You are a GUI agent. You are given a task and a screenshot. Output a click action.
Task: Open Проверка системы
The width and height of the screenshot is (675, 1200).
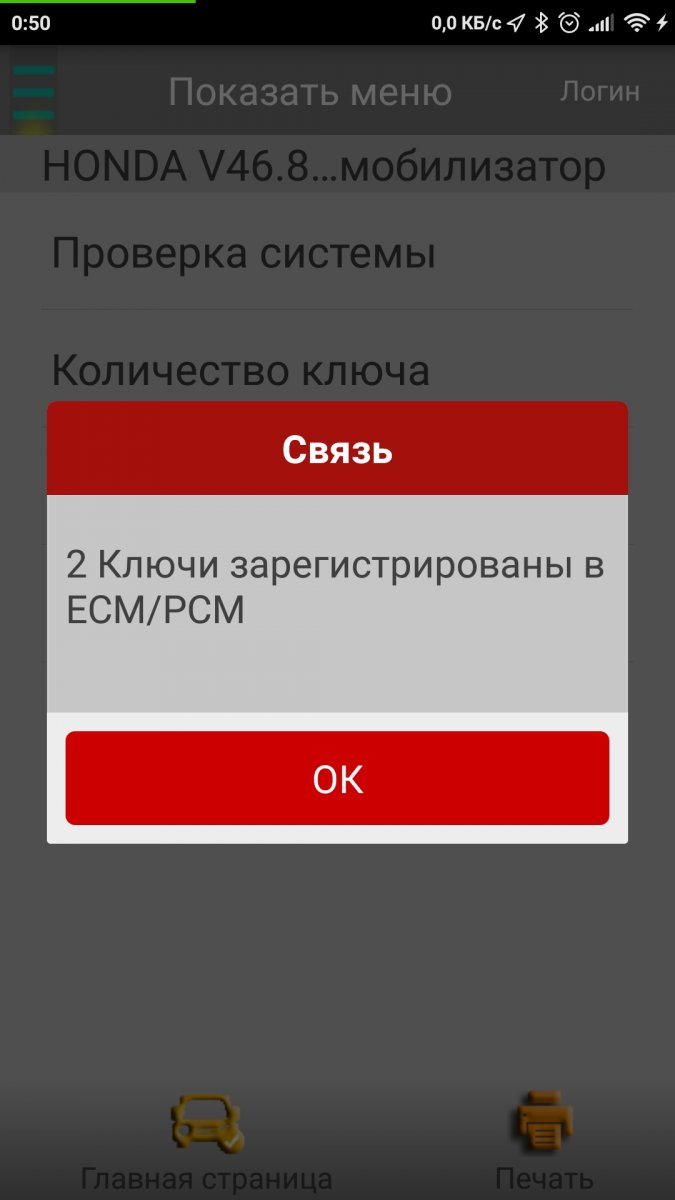[243, 253]
